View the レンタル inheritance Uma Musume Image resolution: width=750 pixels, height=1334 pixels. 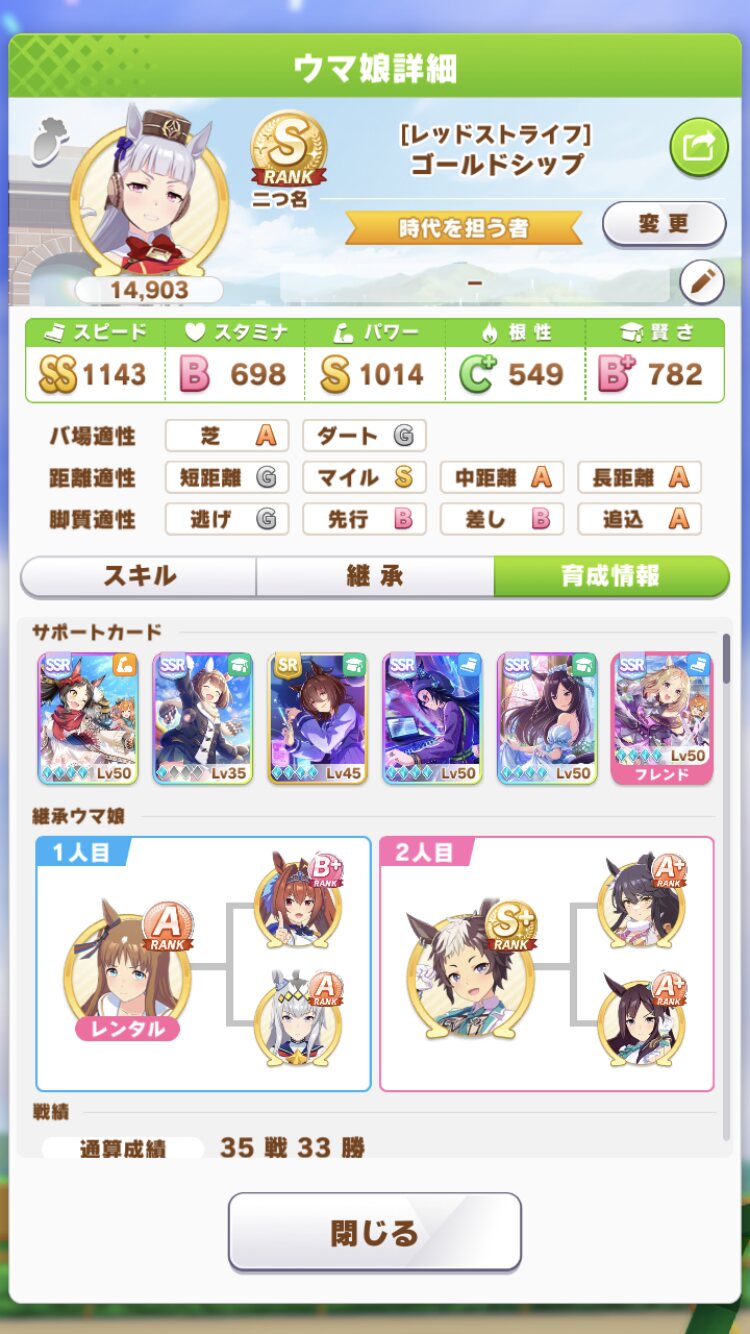point(126,972)
